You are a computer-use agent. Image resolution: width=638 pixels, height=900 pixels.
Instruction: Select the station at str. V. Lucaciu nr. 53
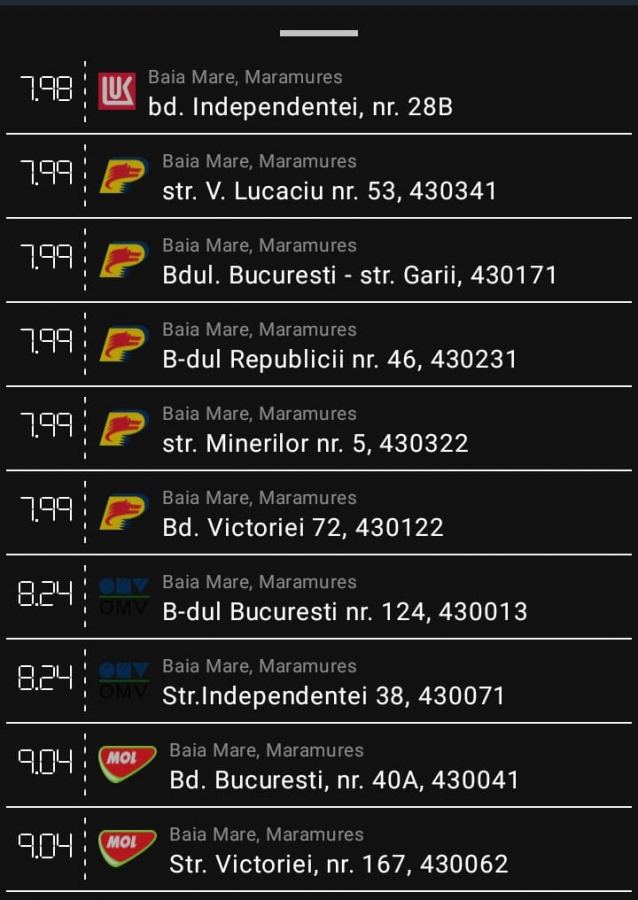[329, 177]
